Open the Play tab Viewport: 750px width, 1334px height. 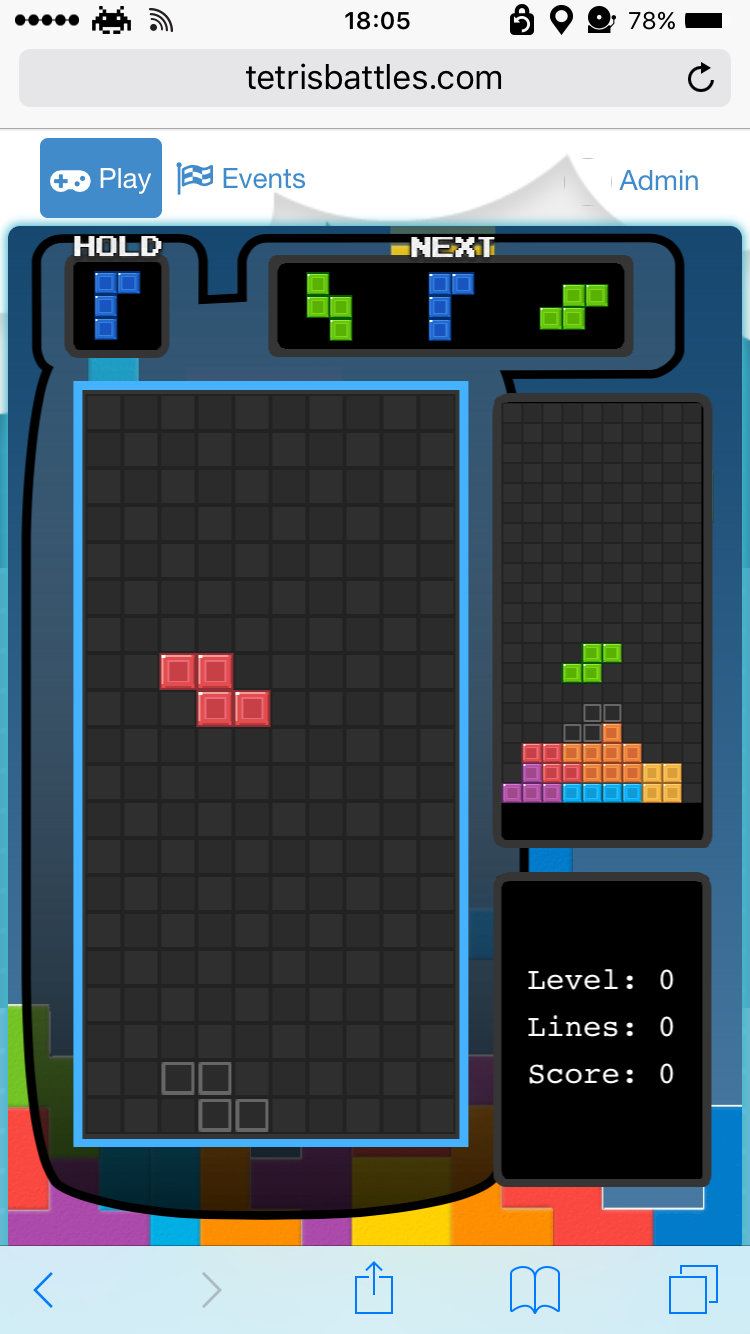tap(101, 178)
